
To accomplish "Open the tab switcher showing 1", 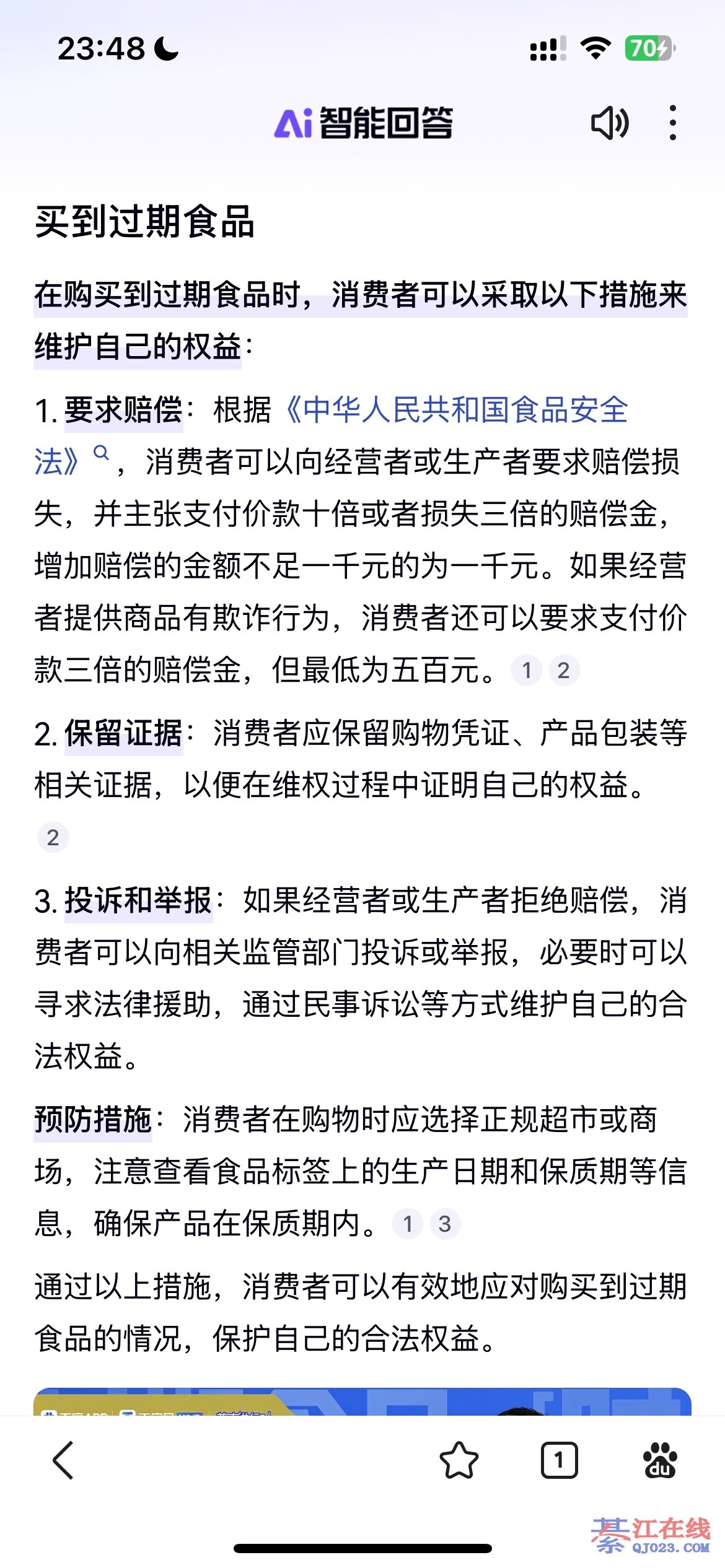I will (x=559, y=1460).
